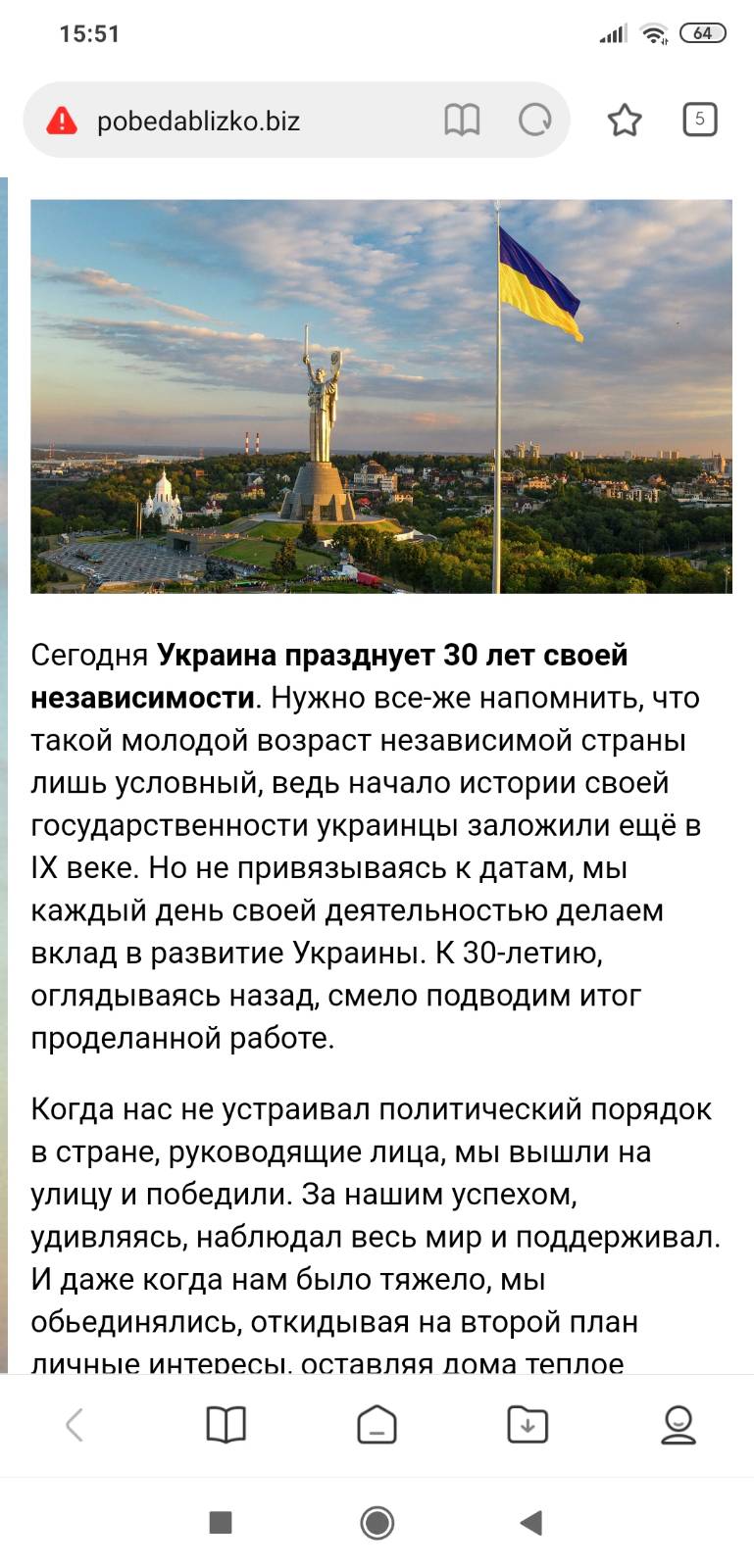754x1568 pixels.
Task: Open bookmarks from the bottom toolbar
Action: 226,1424
